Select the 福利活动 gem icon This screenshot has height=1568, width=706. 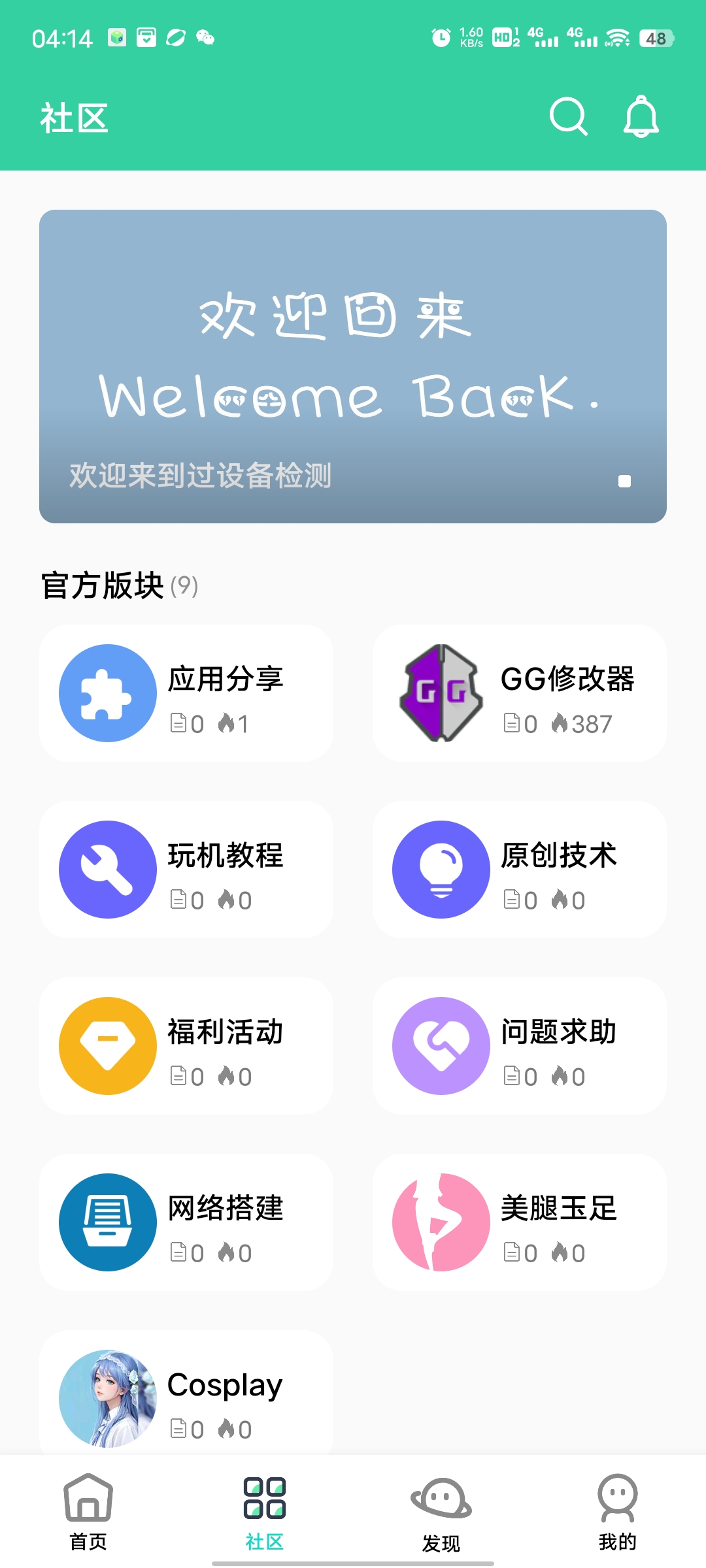point(107,1046)
